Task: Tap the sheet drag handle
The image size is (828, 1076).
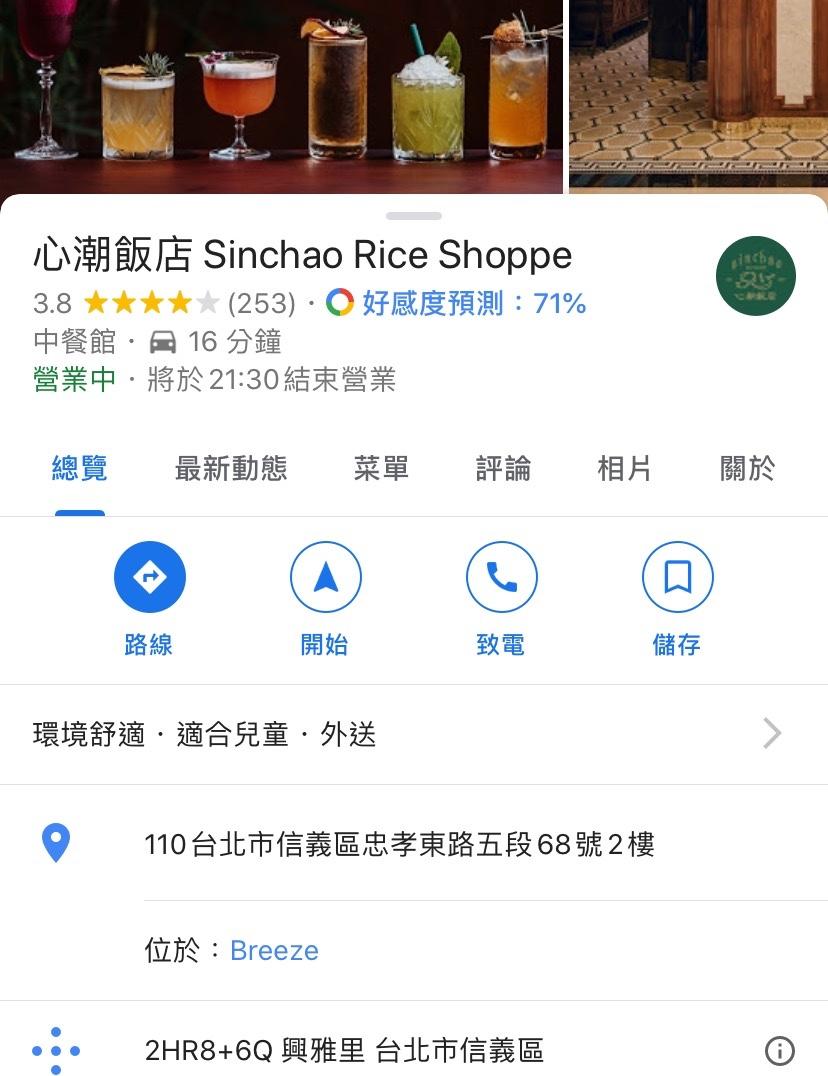Action: pos(414,216)
